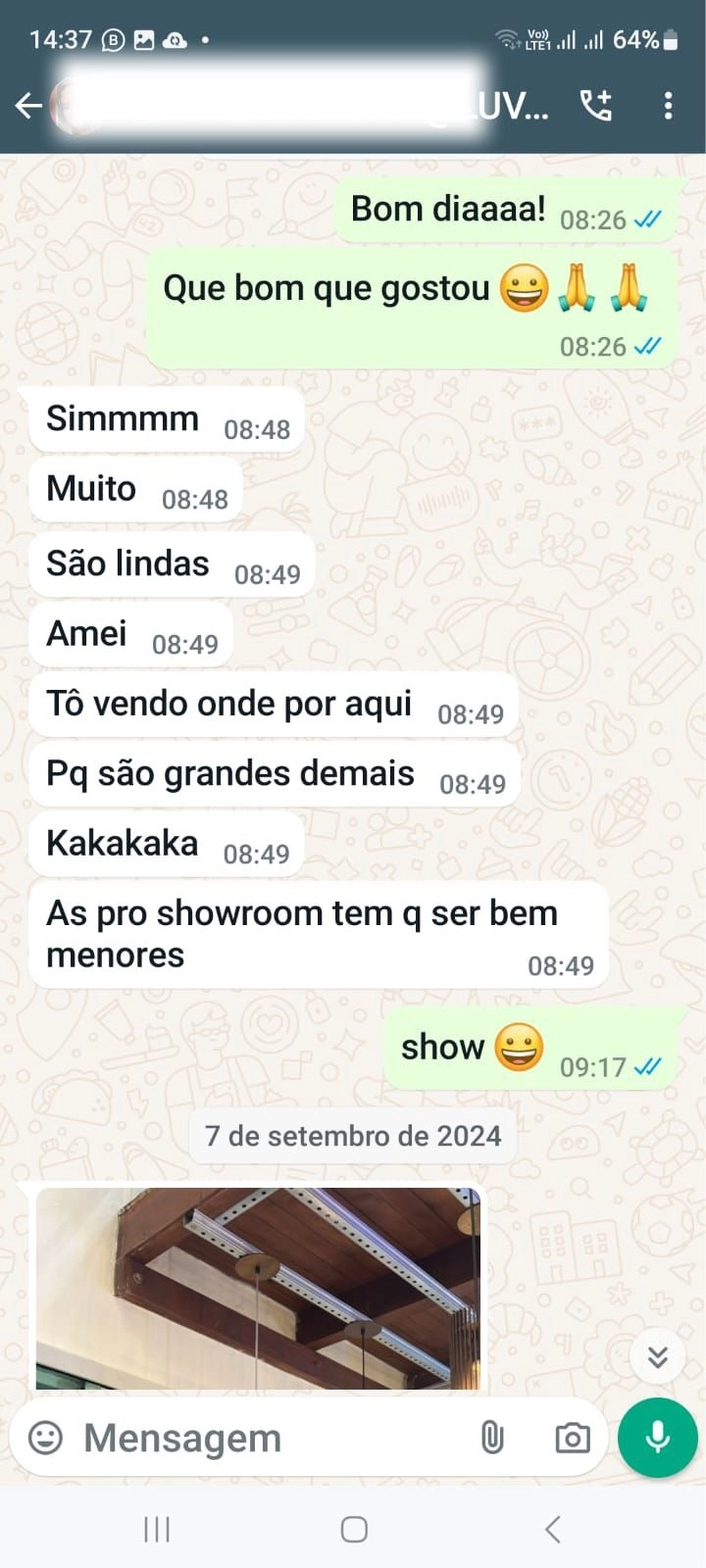Go back to the chat list
The image size is (706, 1568).
coord(28,105)
